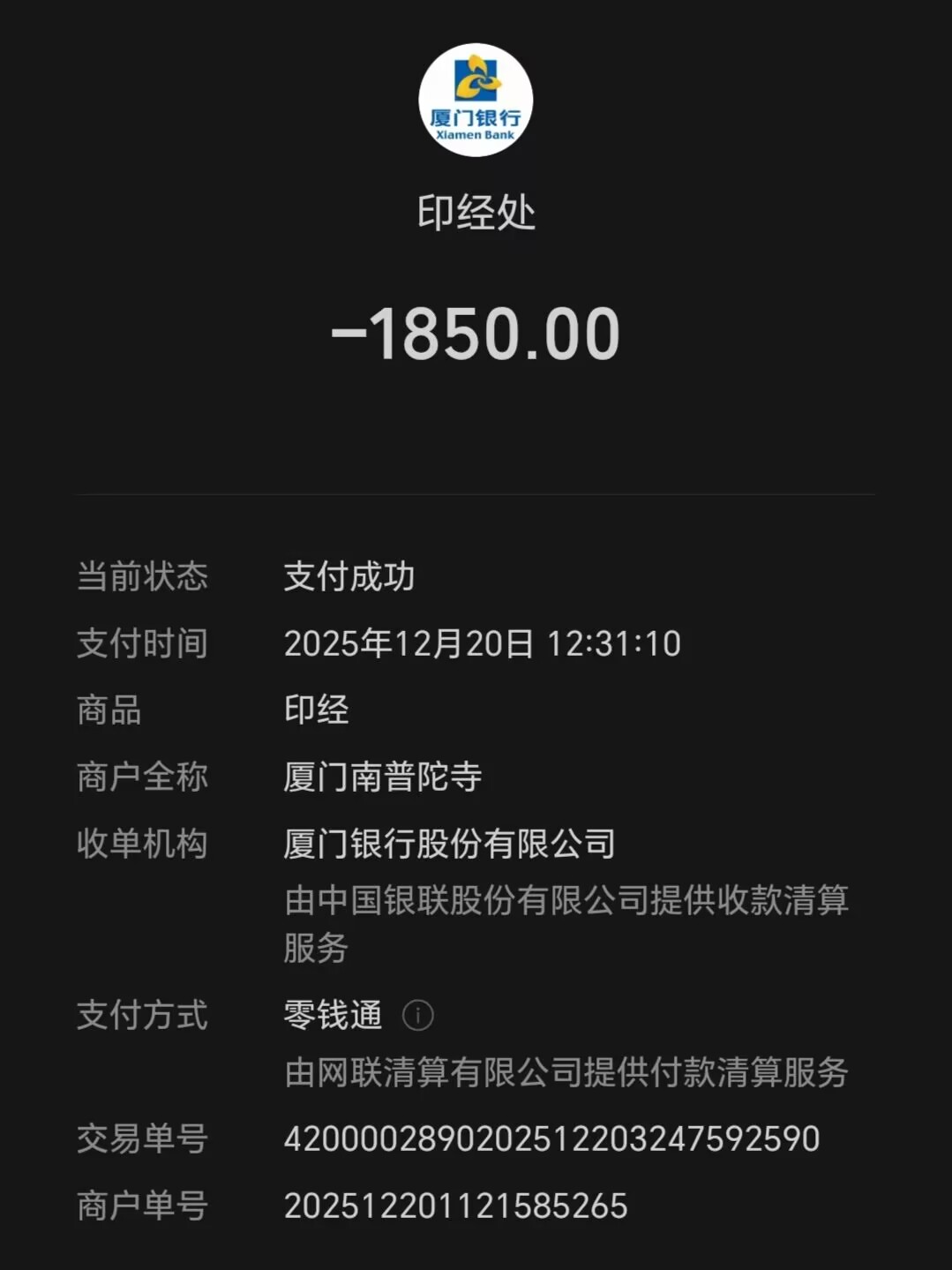The height and width of the screenshot is (1270, 952).
Task: Tap the 当前状态 field label
Action: click(143, 577)
